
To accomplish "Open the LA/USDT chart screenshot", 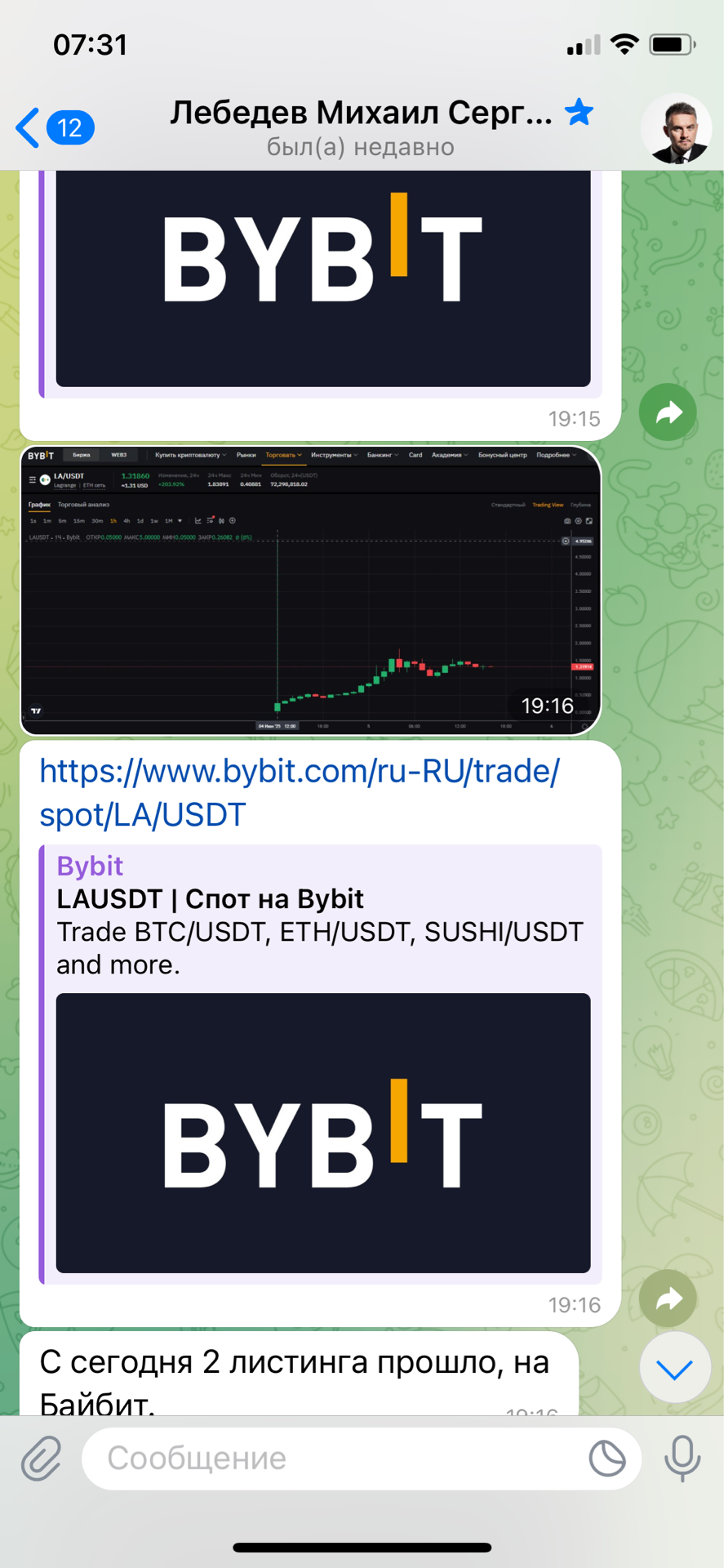I will pyautogui.click(x=310, y=590).
